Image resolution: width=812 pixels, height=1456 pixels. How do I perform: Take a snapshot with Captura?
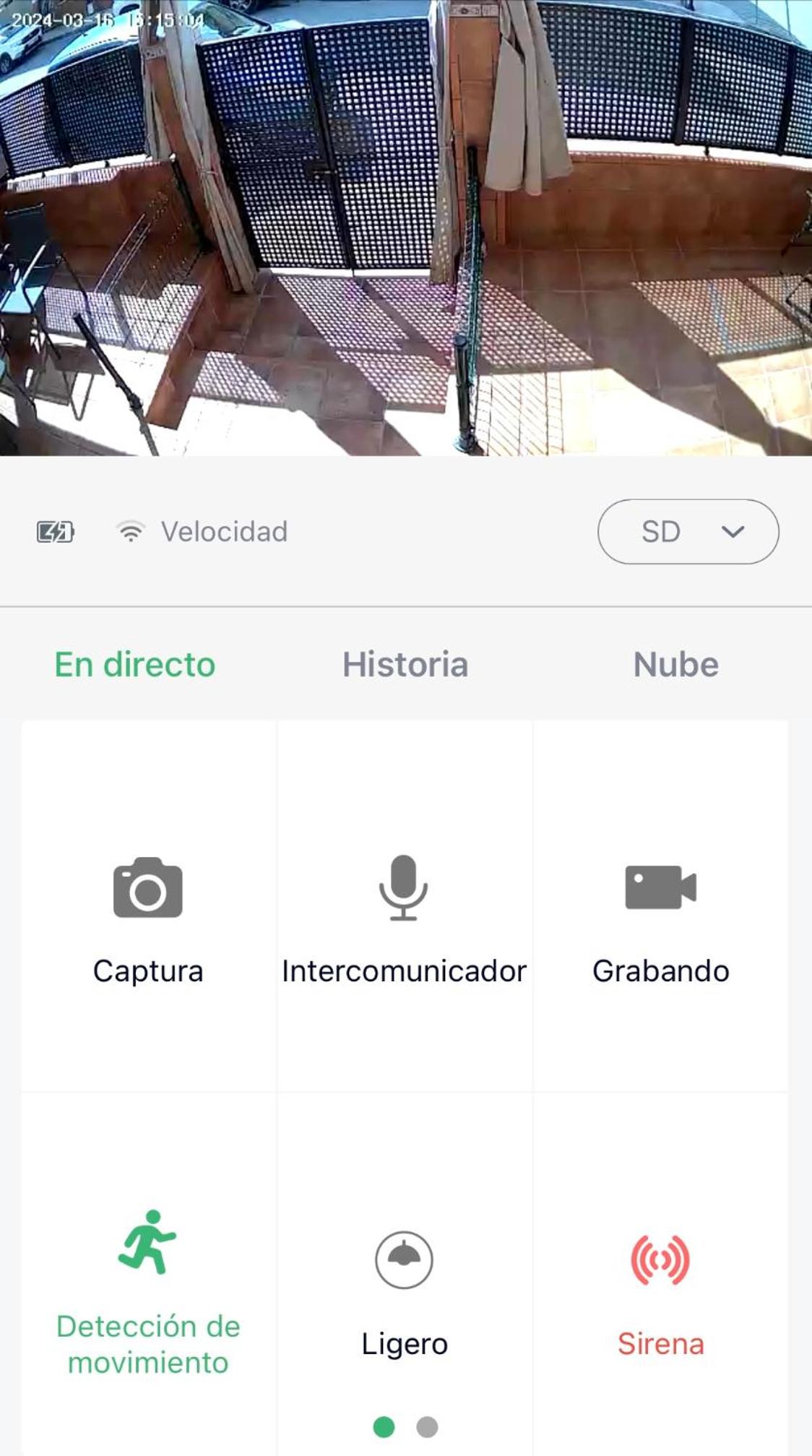[x=148, y=906]
